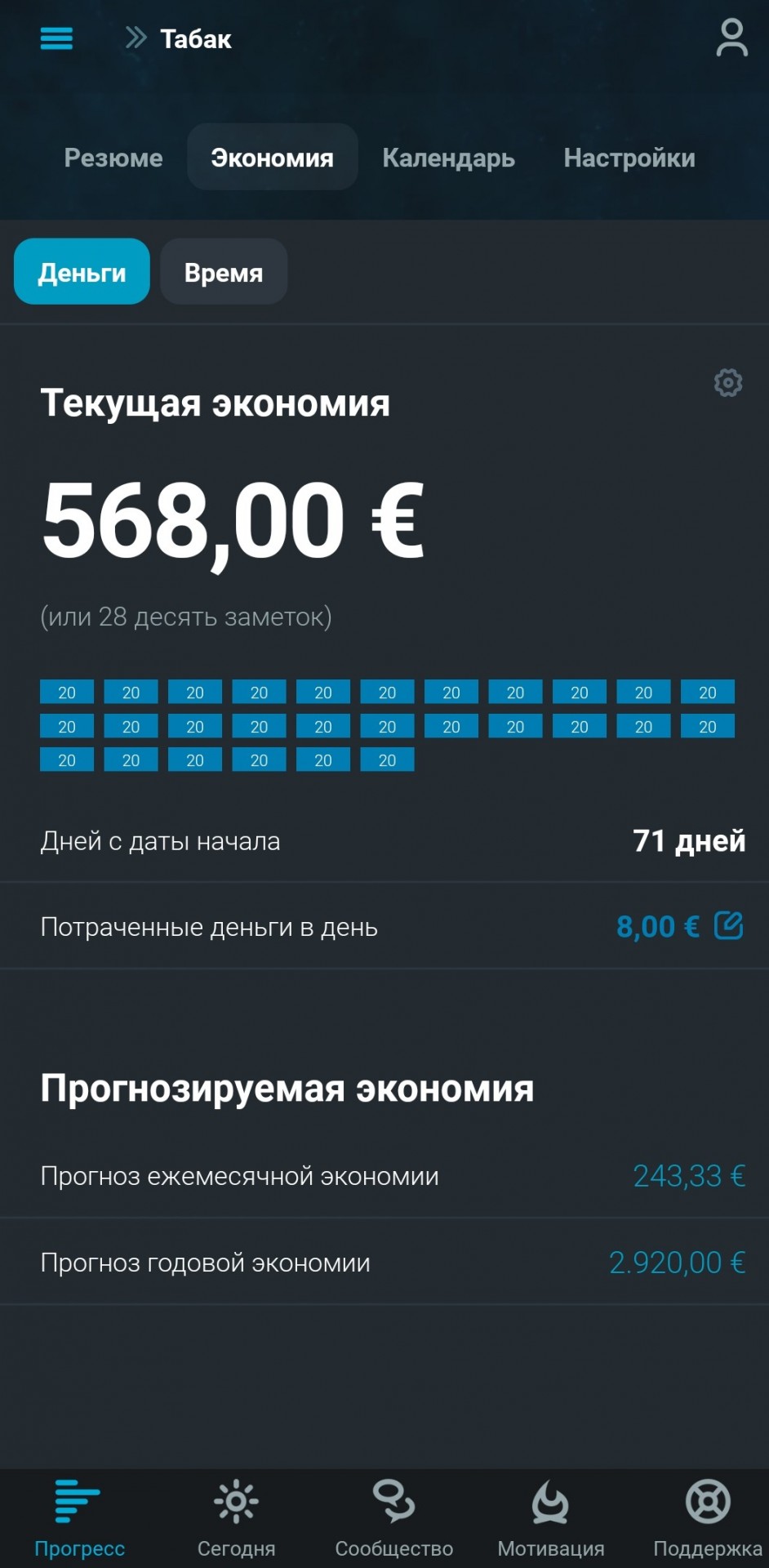This screenshot has height=1568, width=769.
Task: Select the Экономия tab
Action: pos(273,157)
